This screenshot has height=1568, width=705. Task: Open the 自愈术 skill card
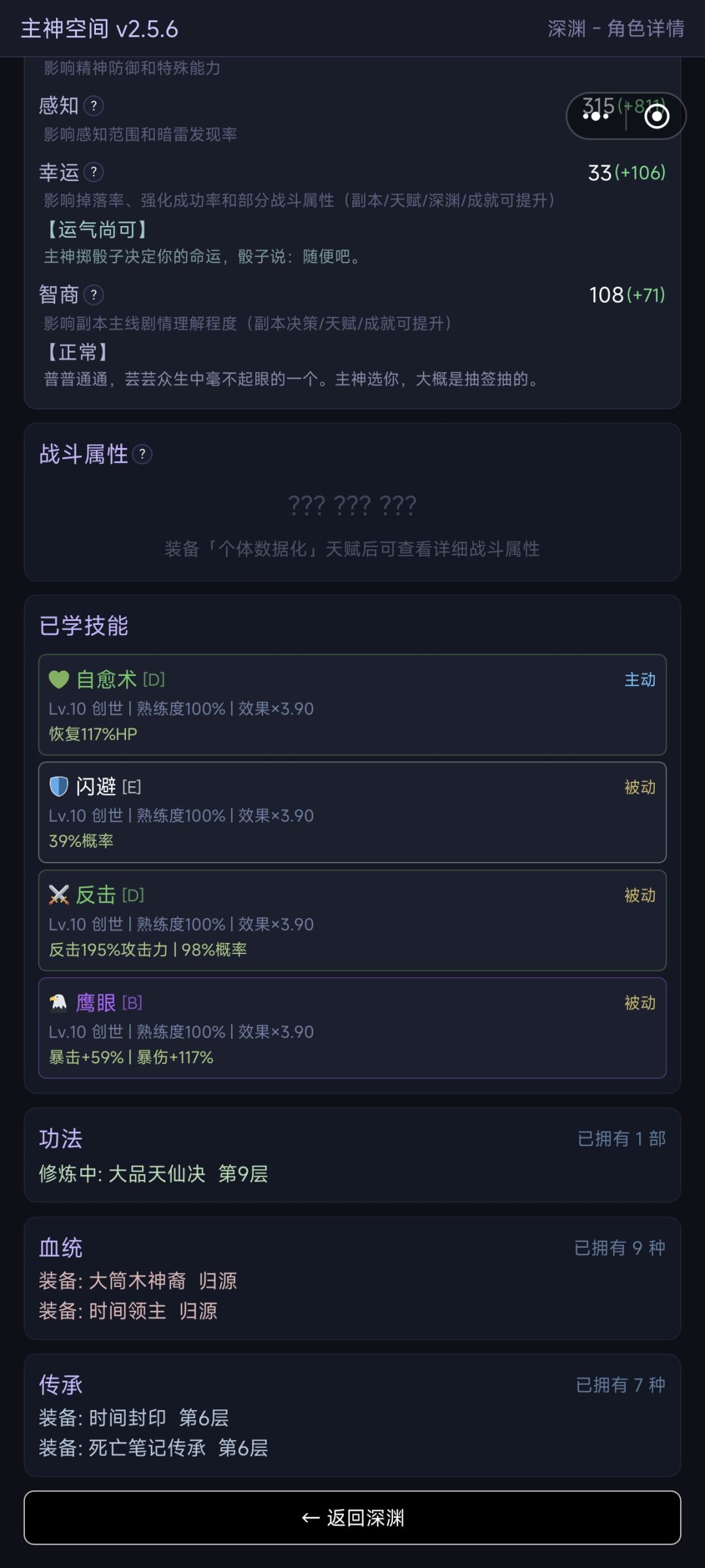click(352, 705)
